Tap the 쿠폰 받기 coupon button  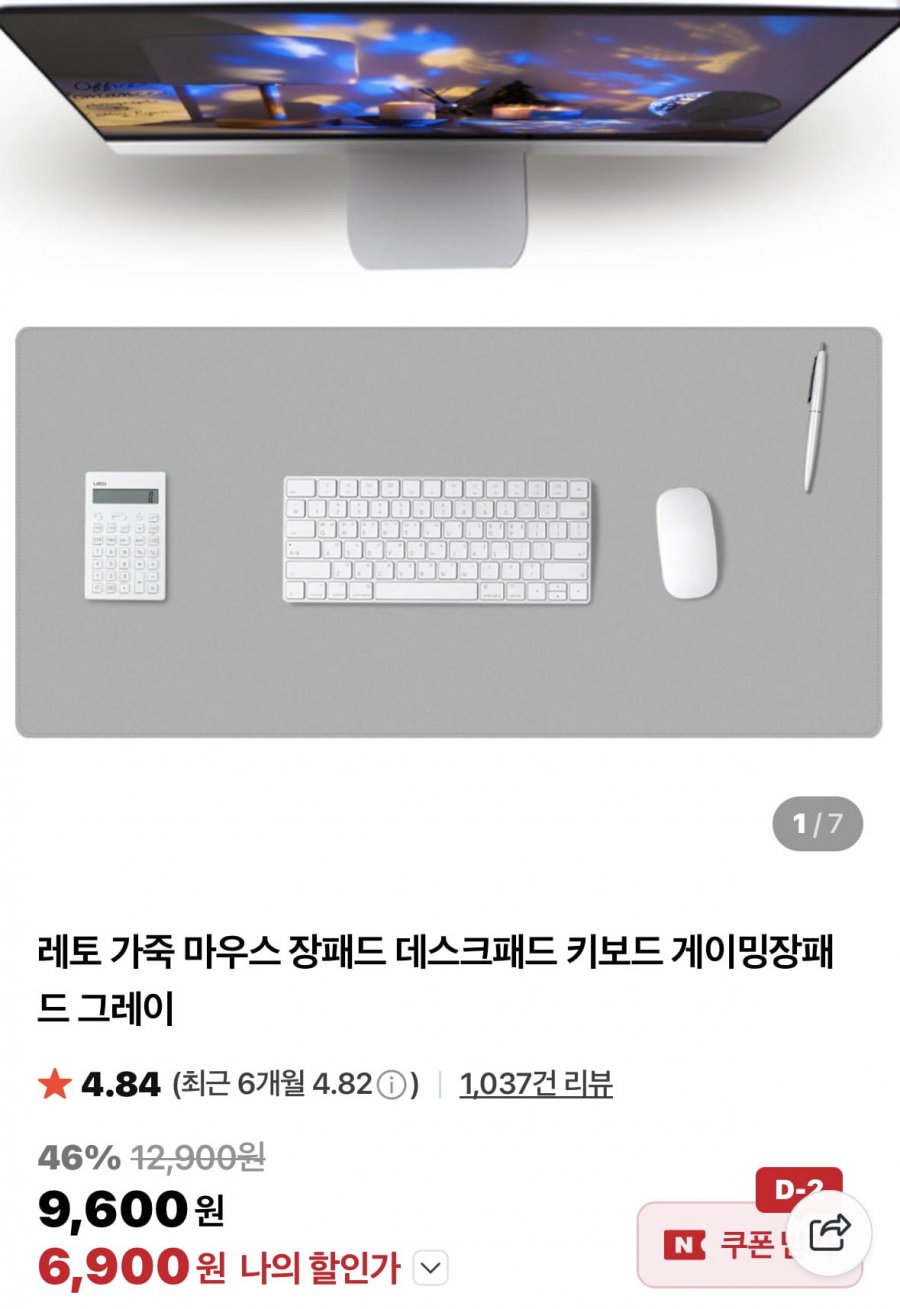[720, 1246]
